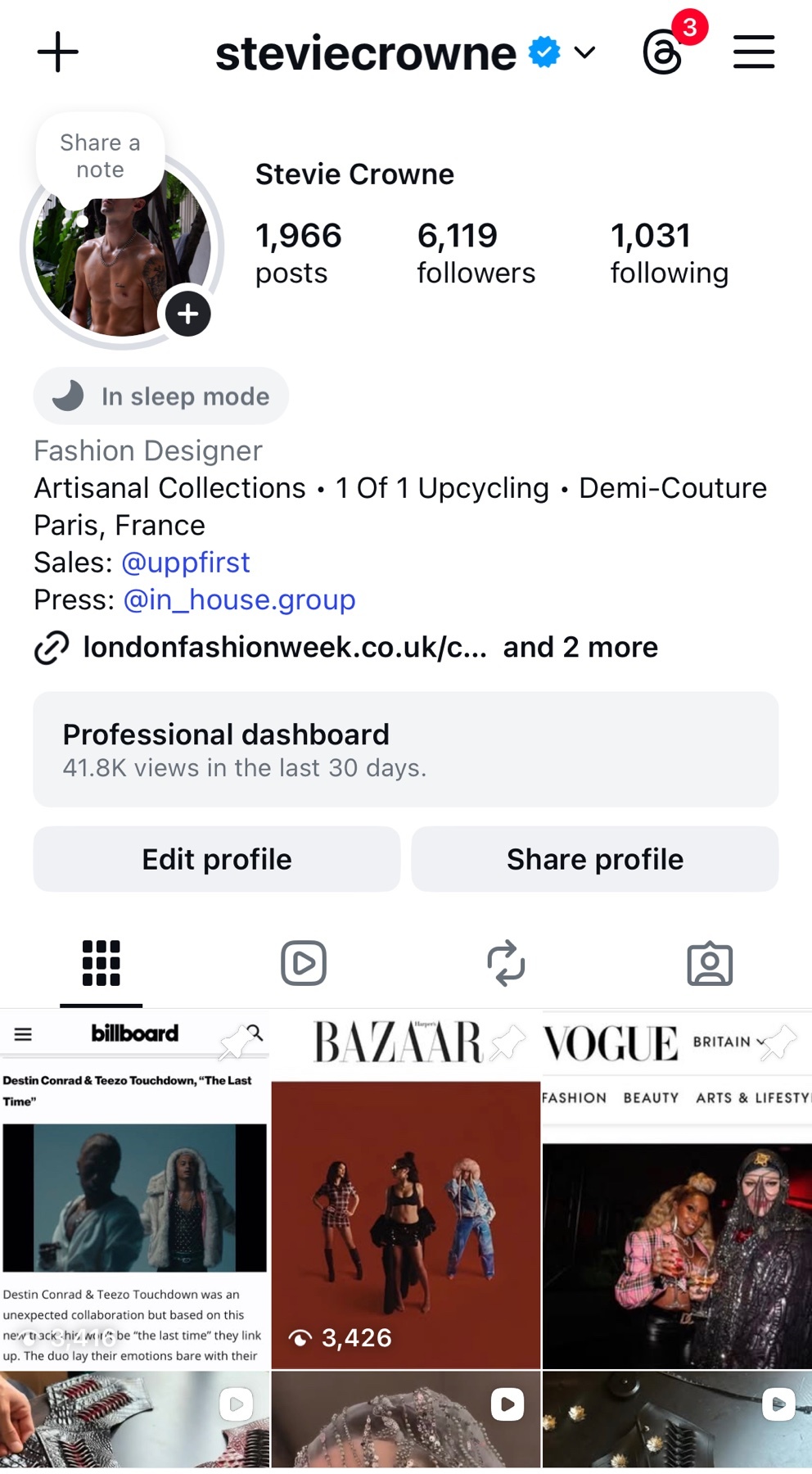812x1474 pixels.
Task: Open the hamburger settings menu
Action: 753,52
